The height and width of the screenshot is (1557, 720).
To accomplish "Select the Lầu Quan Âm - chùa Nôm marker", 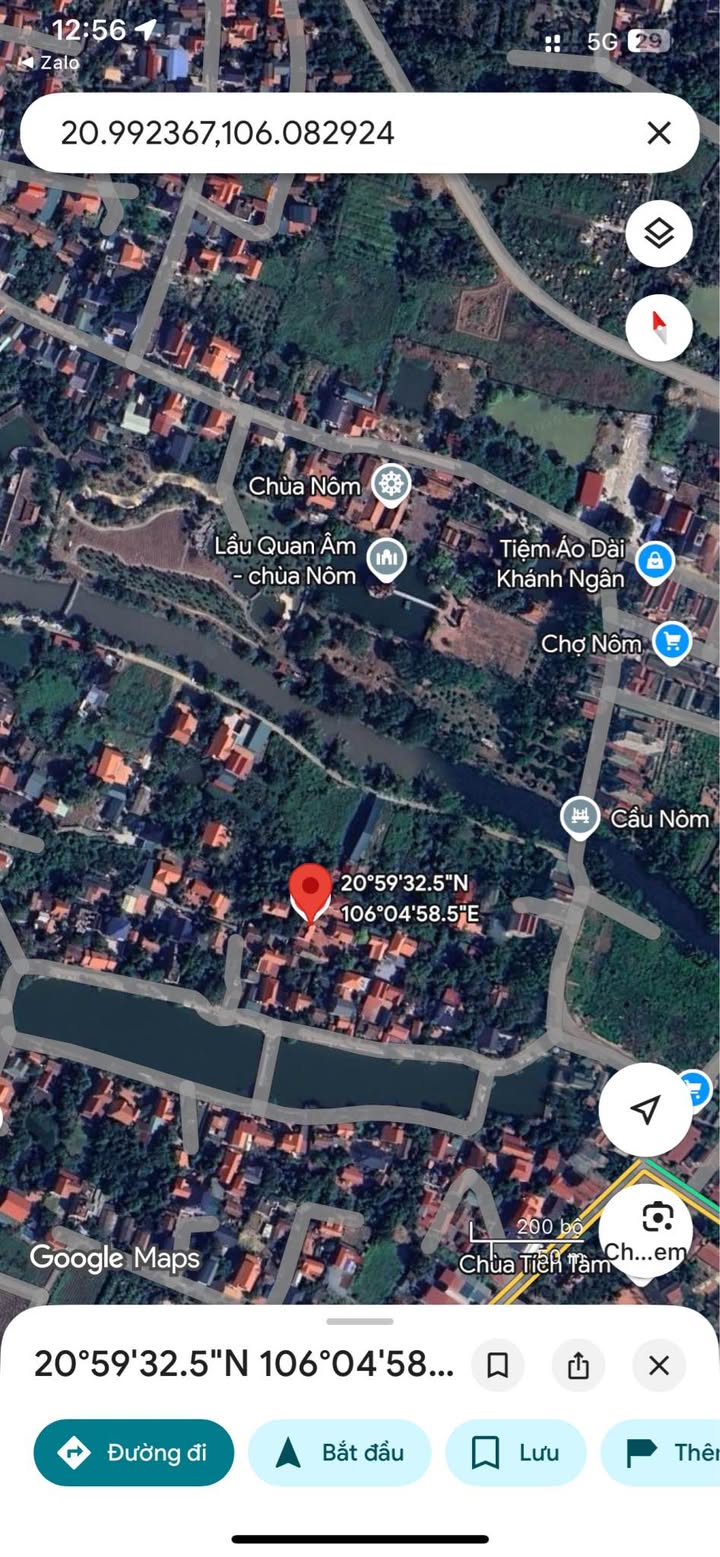I will pos(386,558).
